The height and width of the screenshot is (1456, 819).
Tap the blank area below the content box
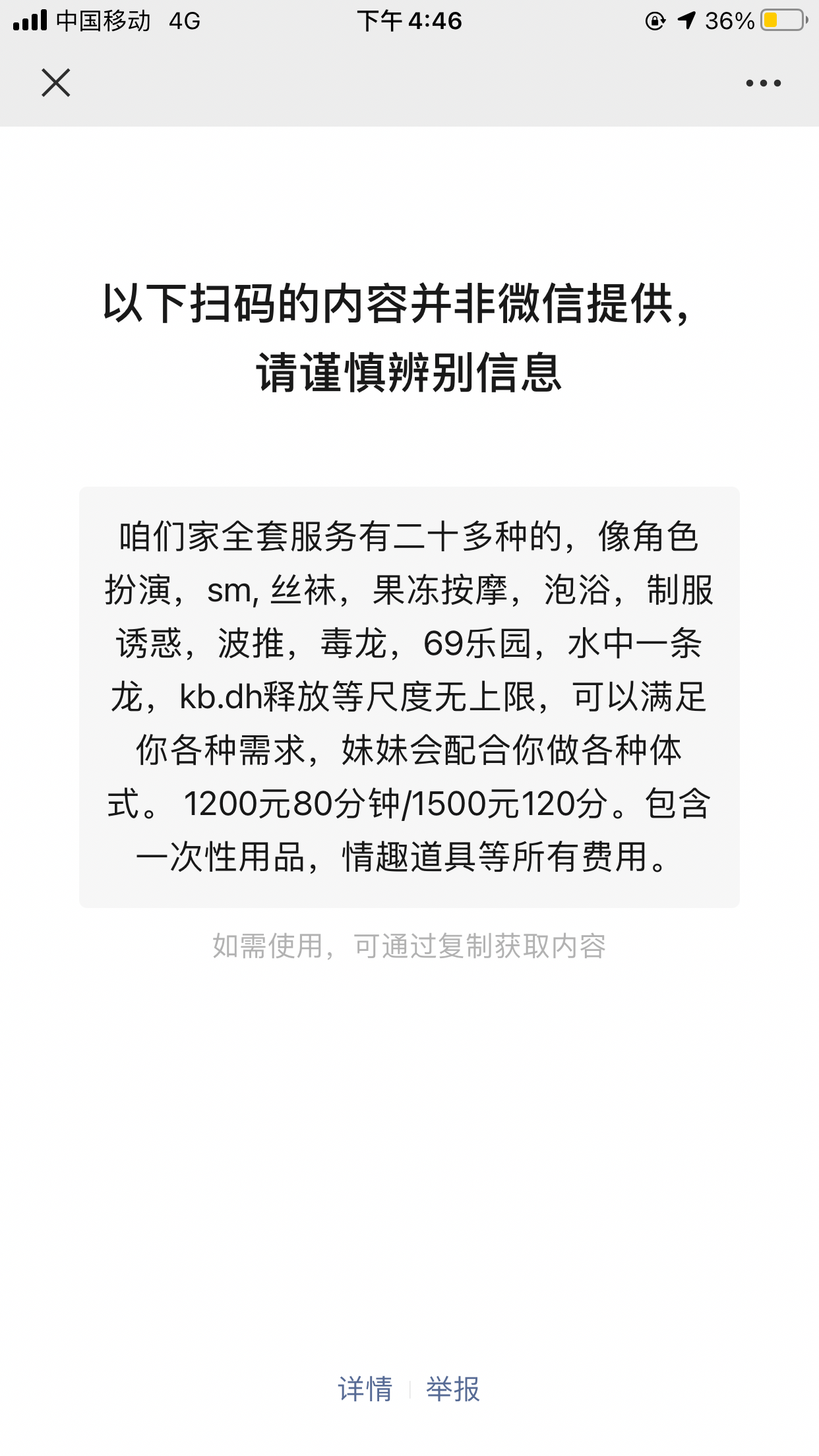click(x=409, y=1121)
